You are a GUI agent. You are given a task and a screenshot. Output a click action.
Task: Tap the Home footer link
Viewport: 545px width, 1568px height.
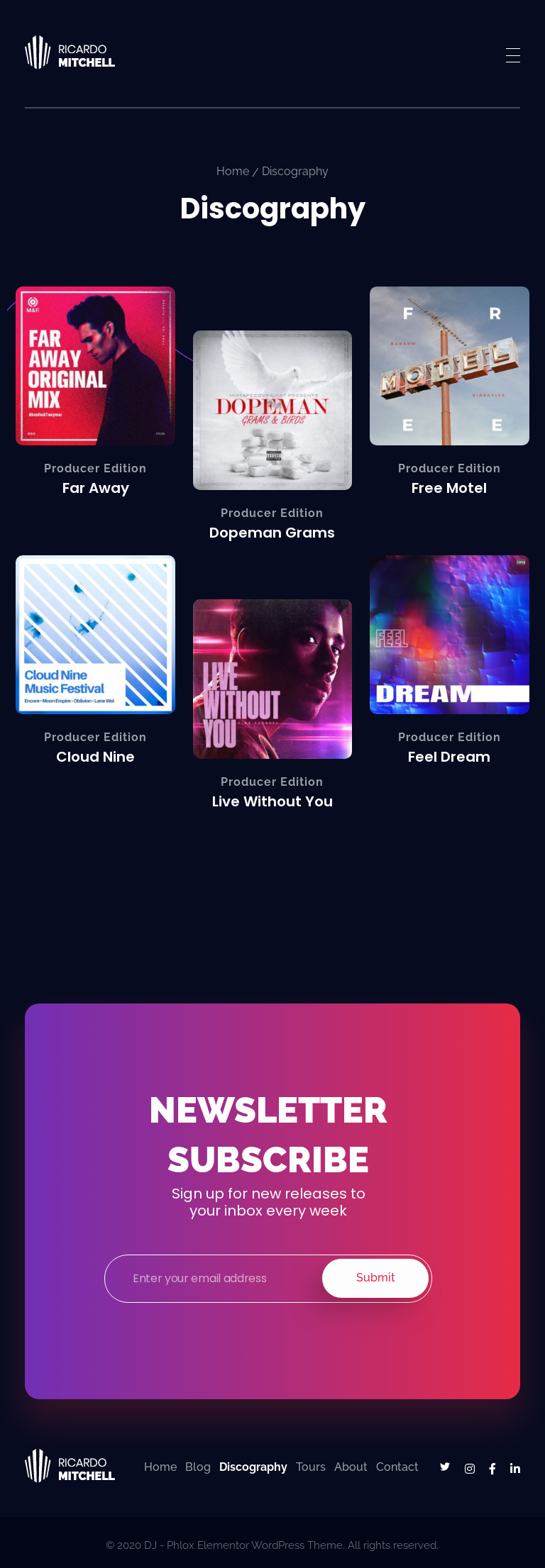tap(160, 1467)
